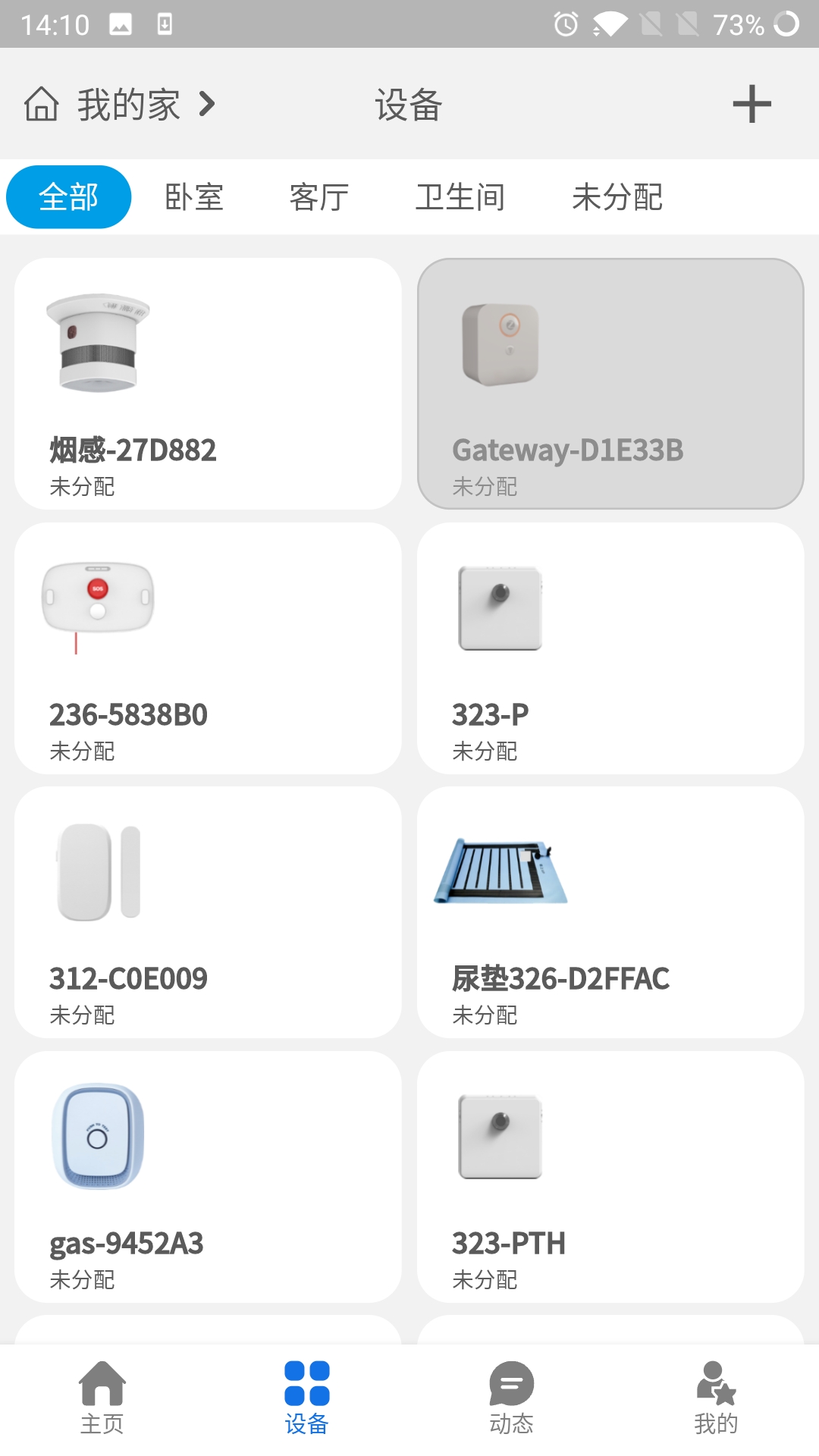Go to the 主页 home tab
The height and width of the screenshot is (1456, 819).
click(102, 1398)
